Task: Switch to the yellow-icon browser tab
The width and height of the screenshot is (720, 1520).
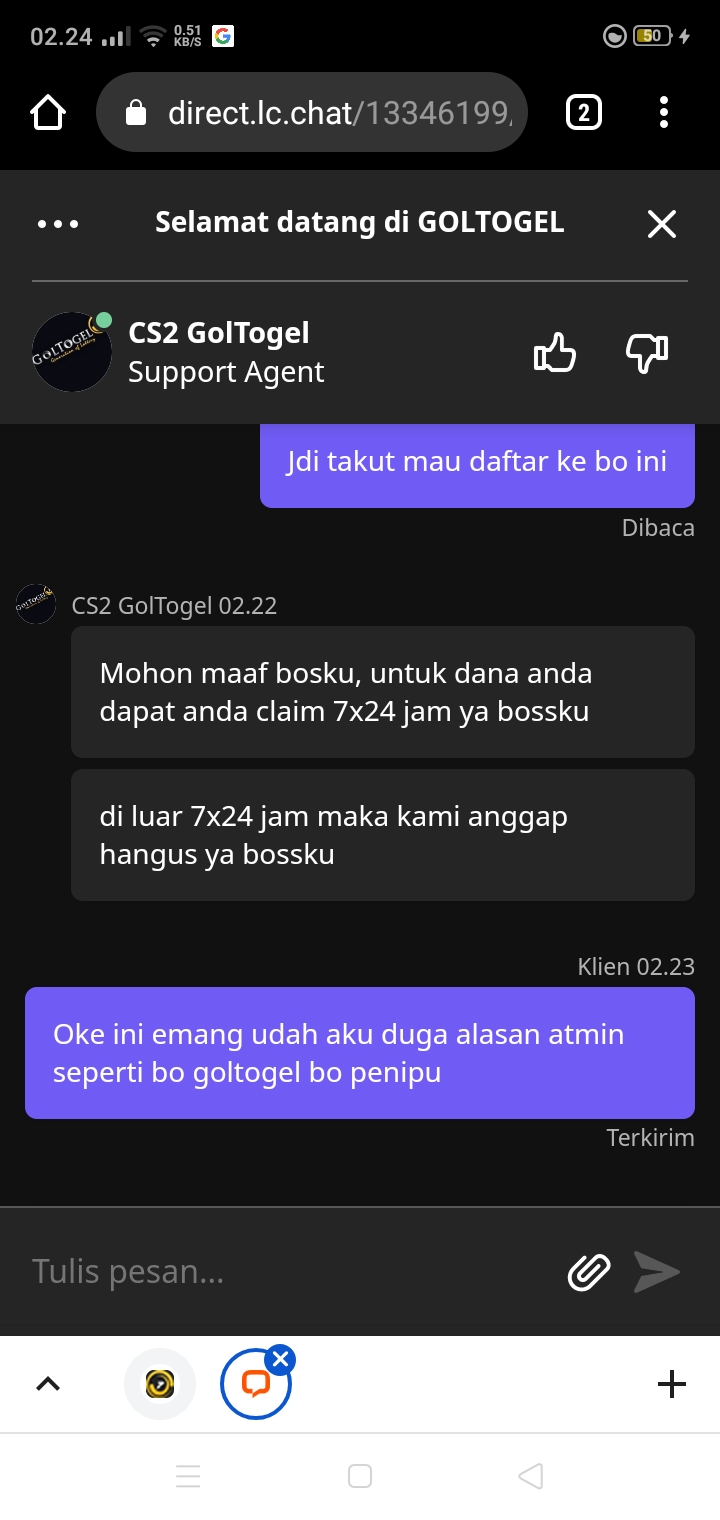Action: 160,1384
